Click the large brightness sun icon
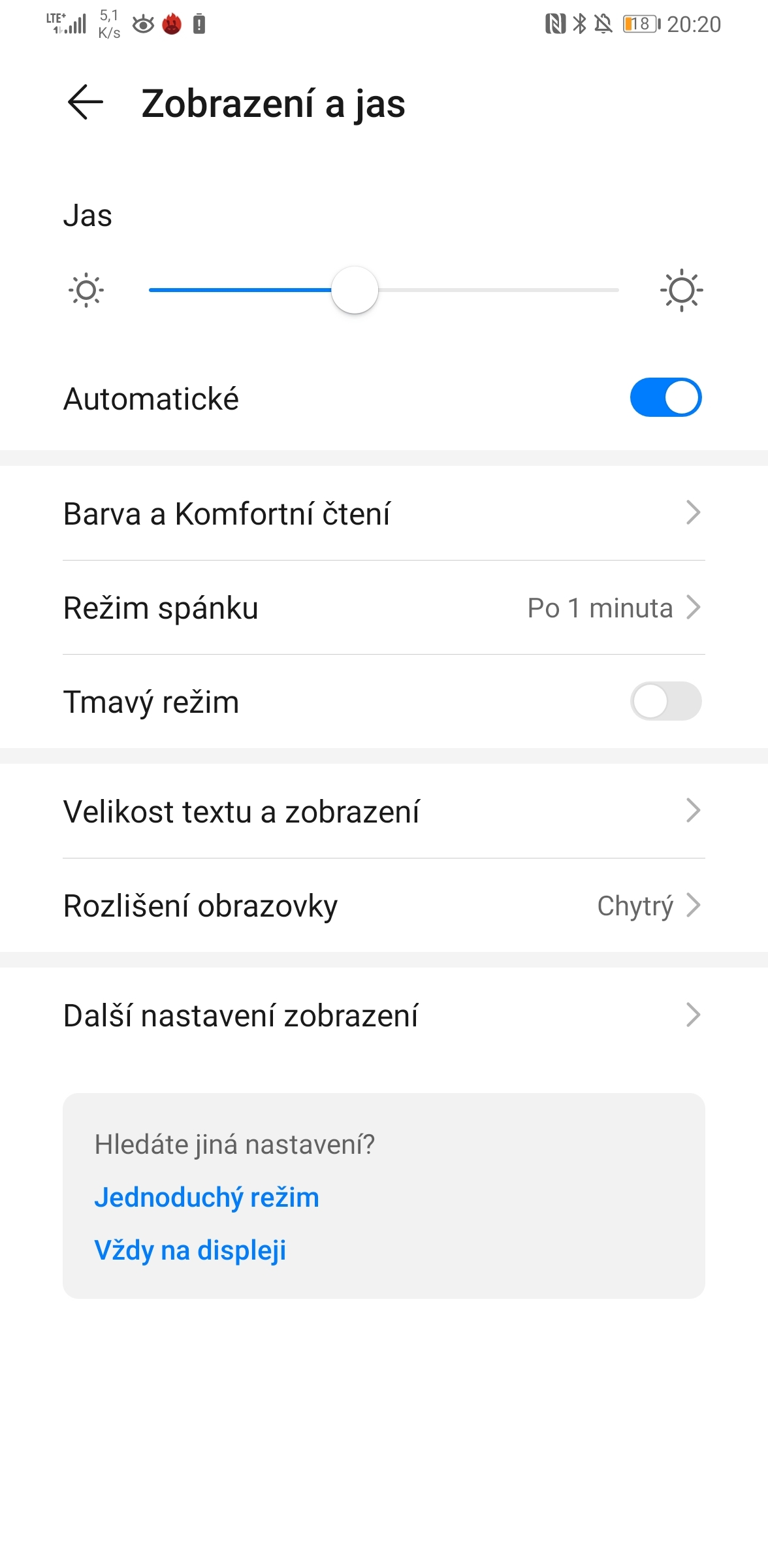Image resolution: width=768 pixels, height=1568 pixels. coord(682,289)
